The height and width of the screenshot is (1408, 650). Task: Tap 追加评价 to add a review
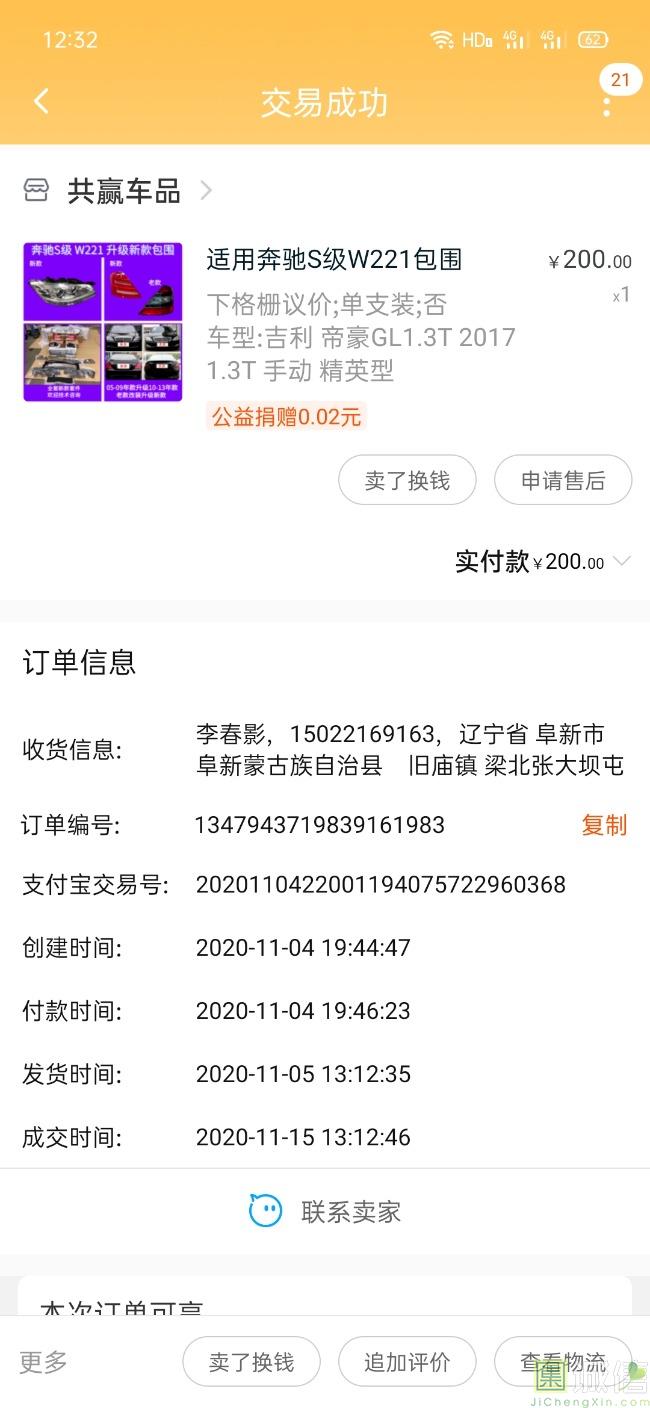407,1362
